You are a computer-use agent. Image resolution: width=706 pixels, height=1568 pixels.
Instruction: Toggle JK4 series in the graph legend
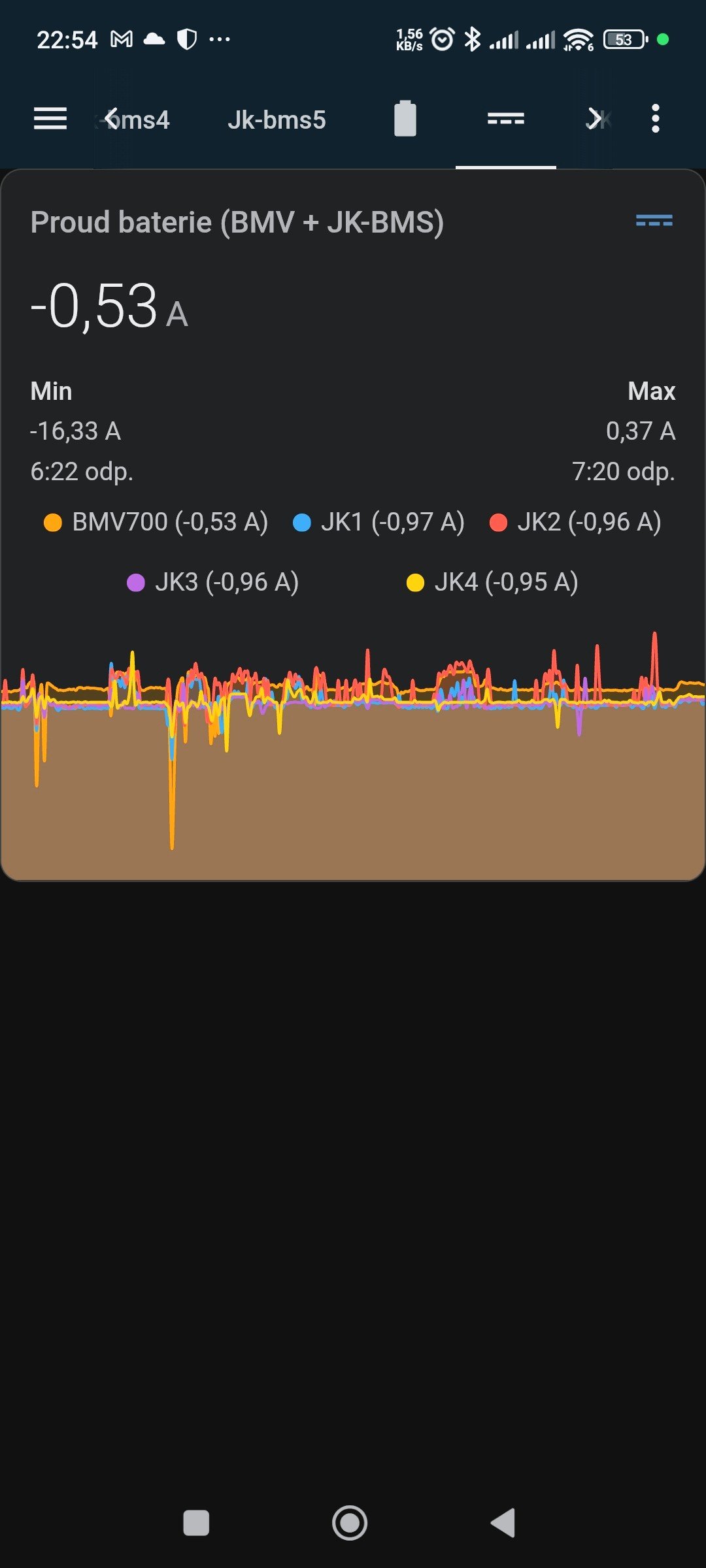point(492,582)
